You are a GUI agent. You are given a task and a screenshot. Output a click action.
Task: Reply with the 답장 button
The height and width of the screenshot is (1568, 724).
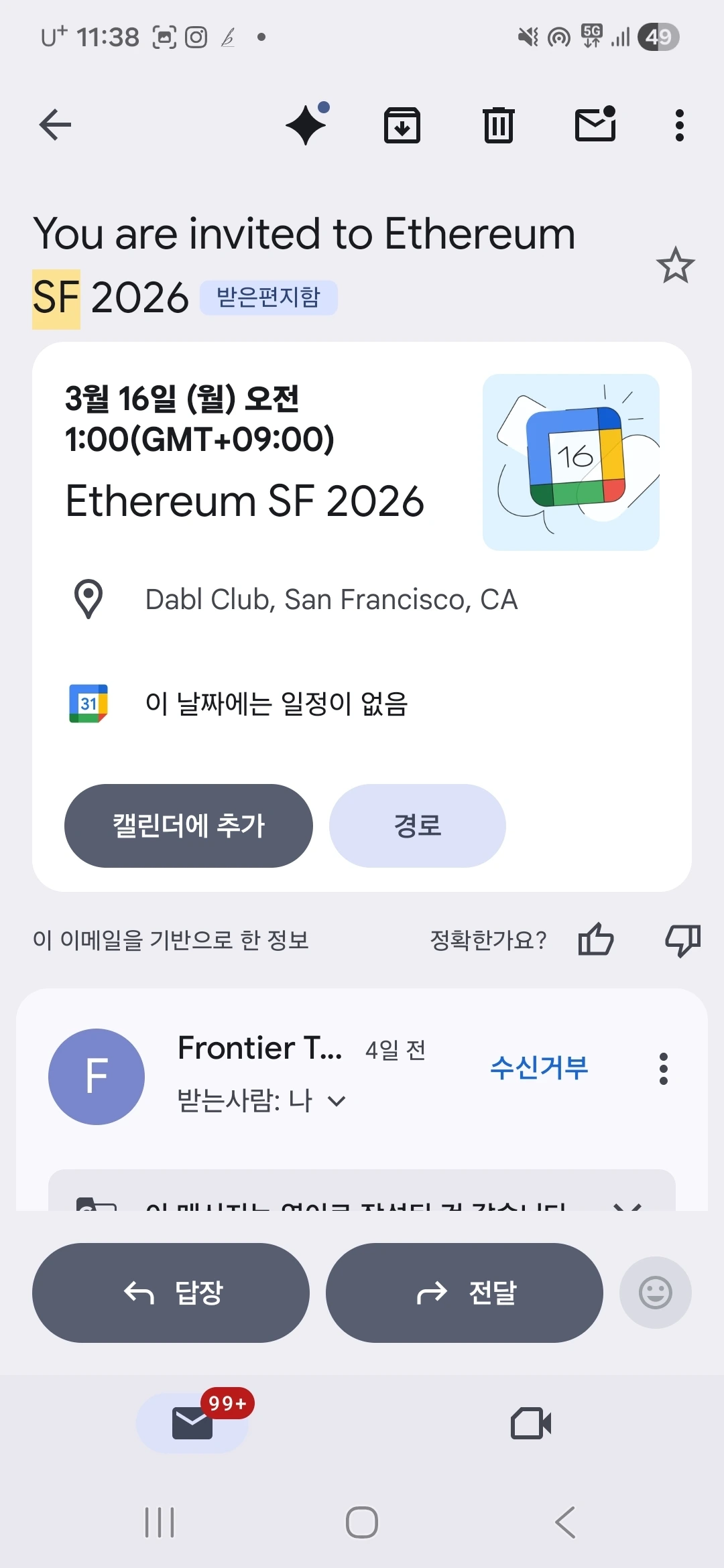click(x=171, y=1293)
